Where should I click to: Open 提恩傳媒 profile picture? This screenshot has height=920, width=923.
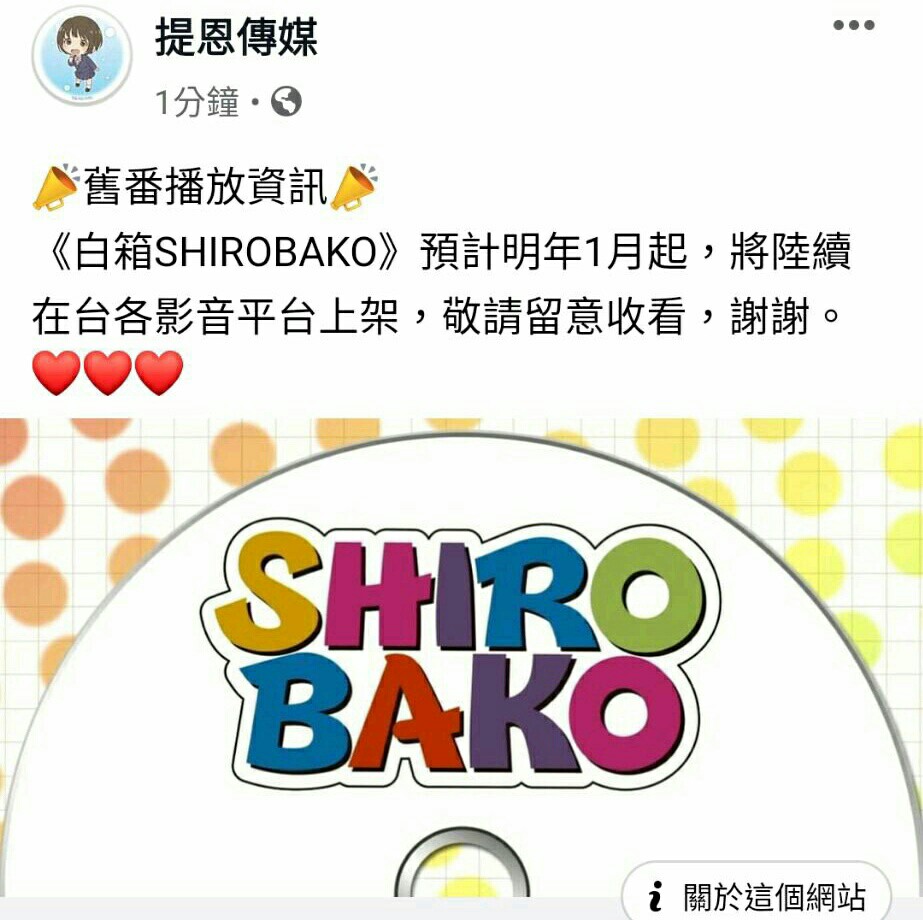click(82, 61)
